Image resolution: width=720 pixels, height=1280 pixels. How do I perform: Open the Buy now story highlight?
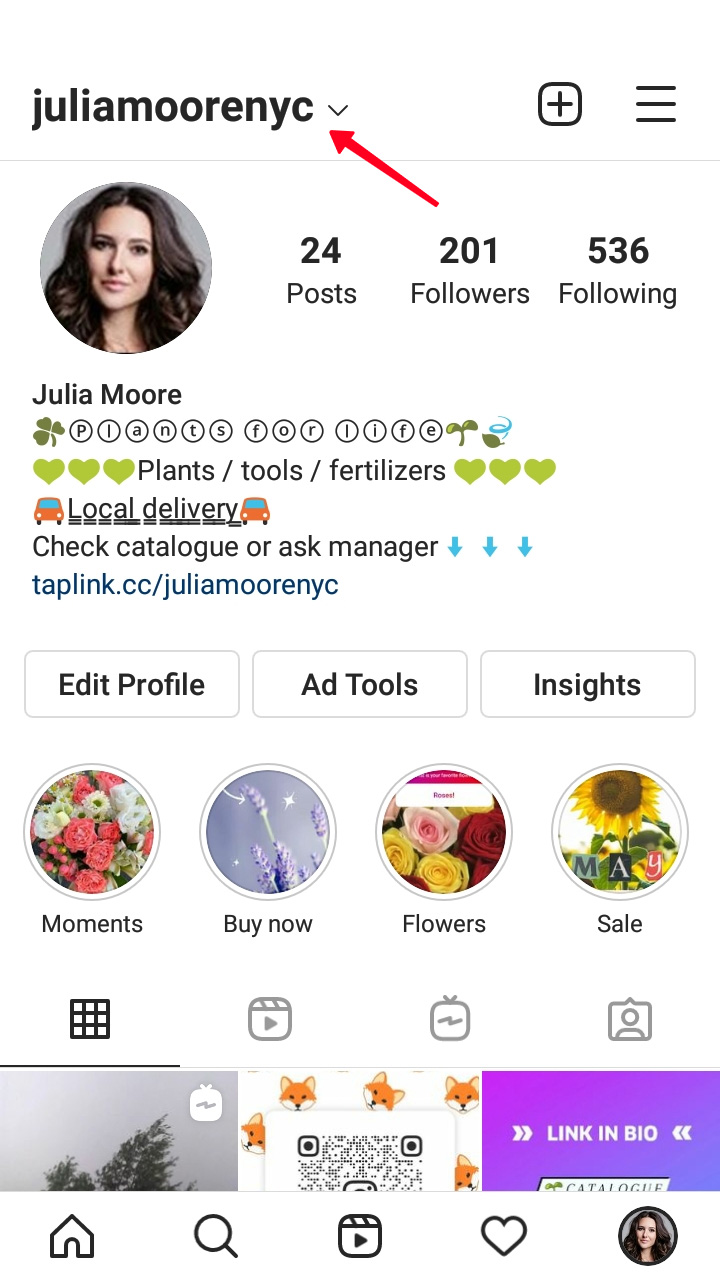268,832
